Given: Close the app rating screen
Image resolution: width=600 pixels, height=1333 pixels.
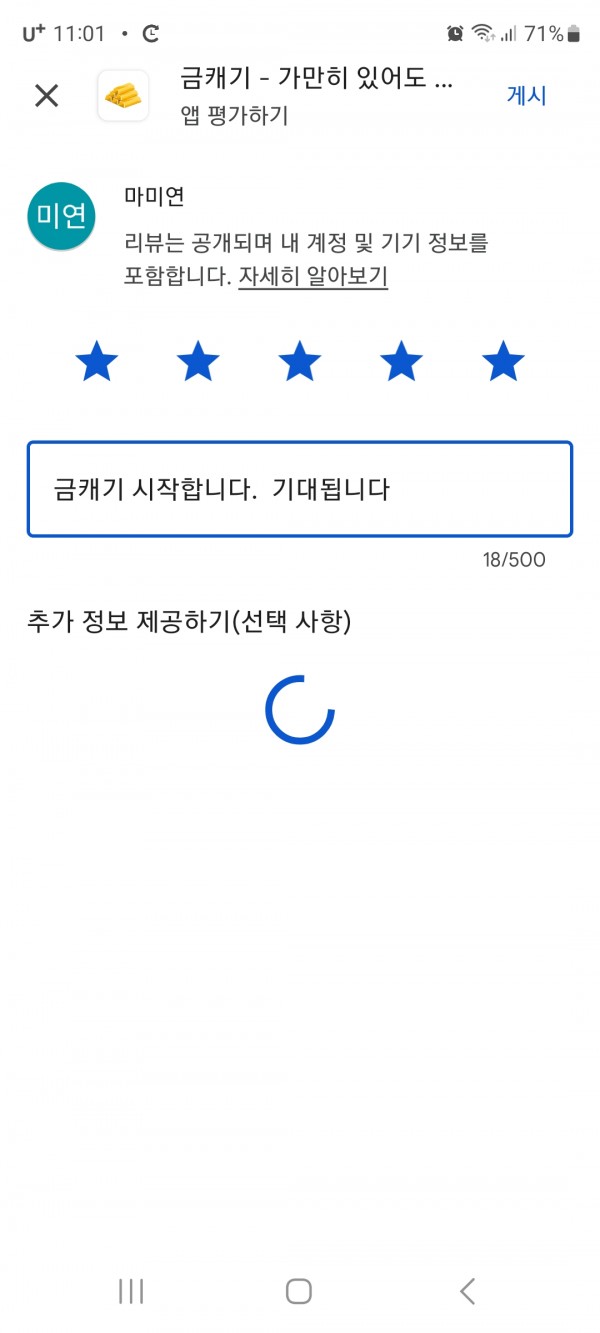Looking at the screenshot, I should click(46, 96).
